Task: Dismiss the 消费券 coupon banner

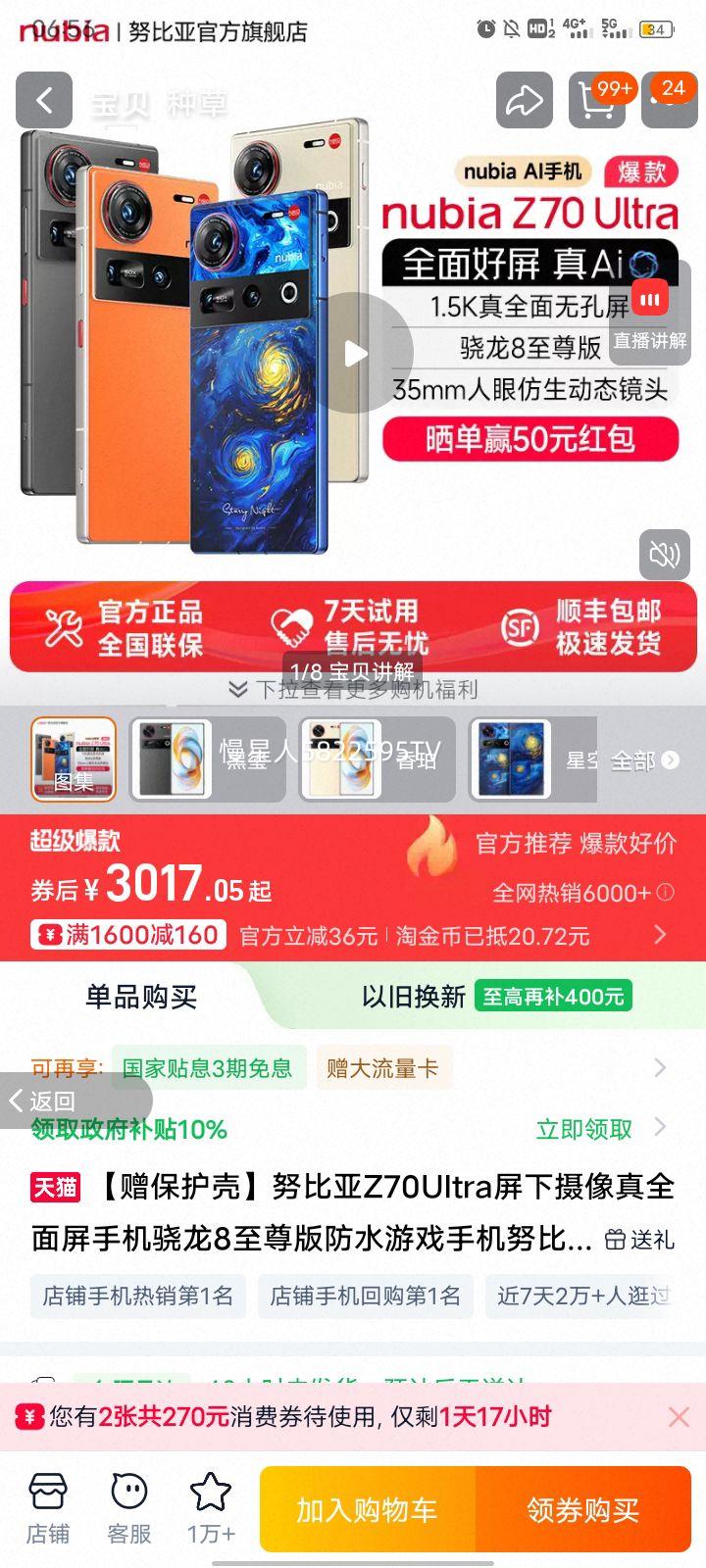Action: 679,1416
